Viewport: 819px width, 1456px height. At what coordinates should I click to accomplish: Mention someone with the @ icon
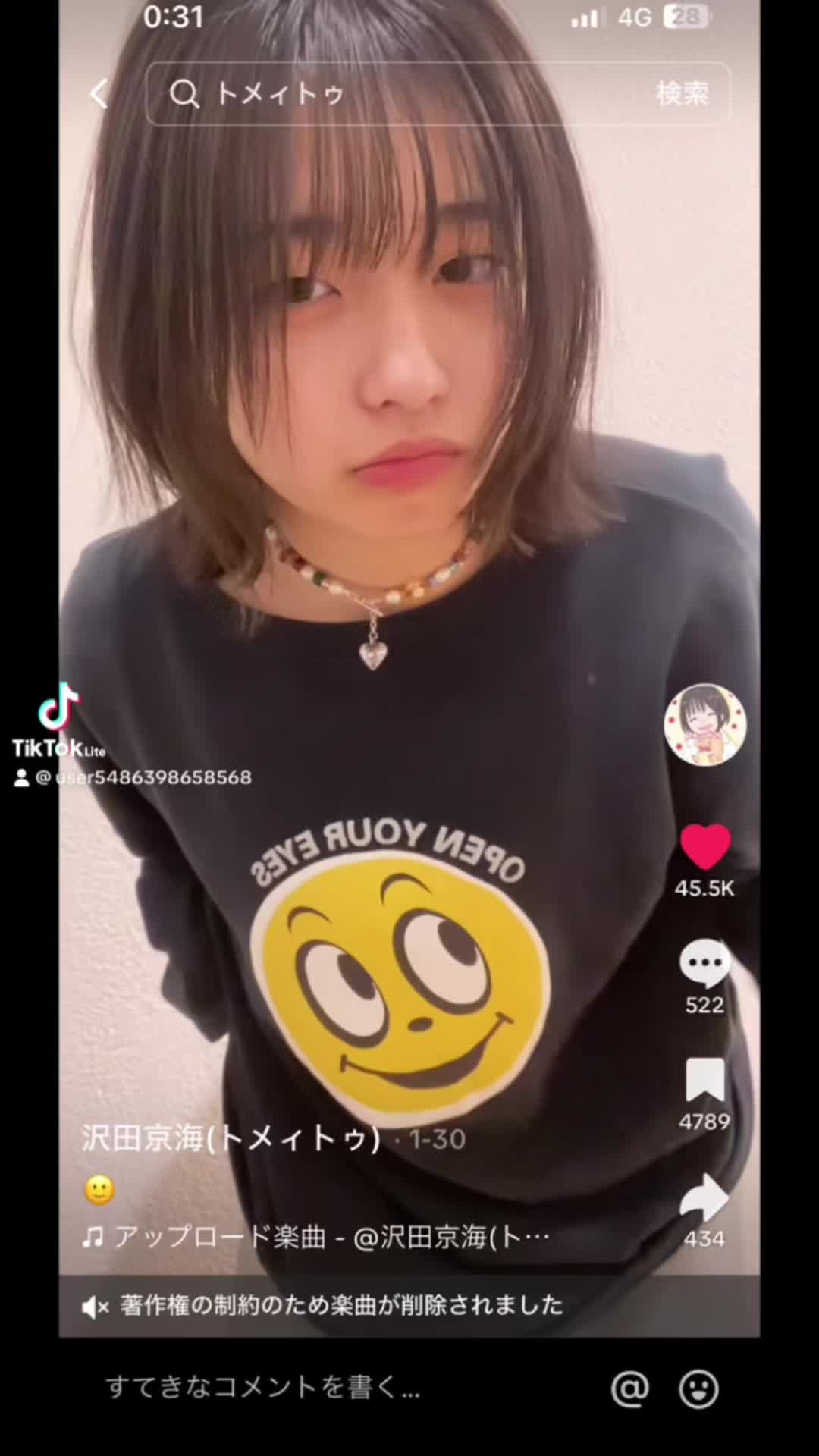point(629,1389)
